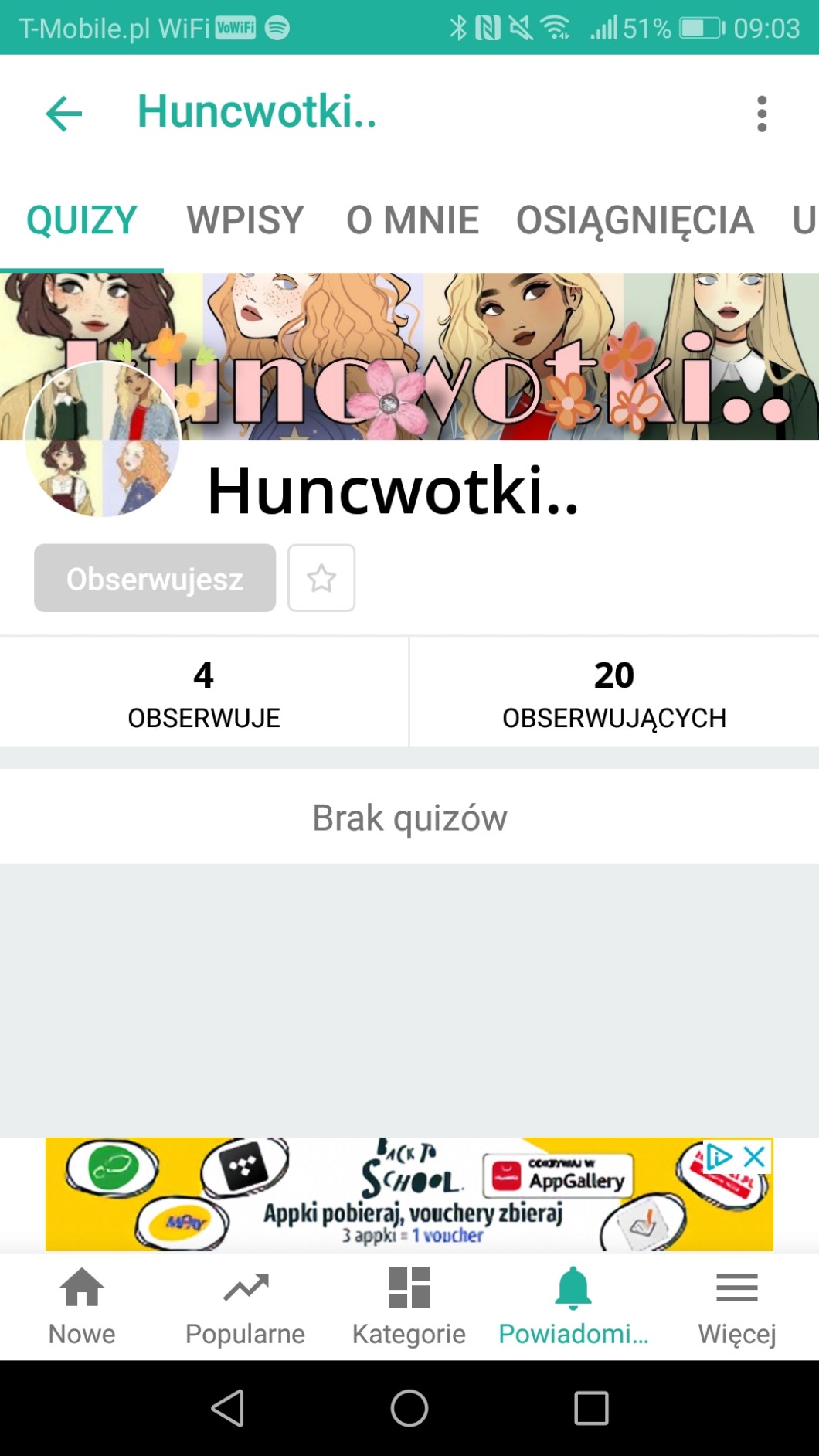Close the AppGallery ad banner

[x=755, y=1156]
